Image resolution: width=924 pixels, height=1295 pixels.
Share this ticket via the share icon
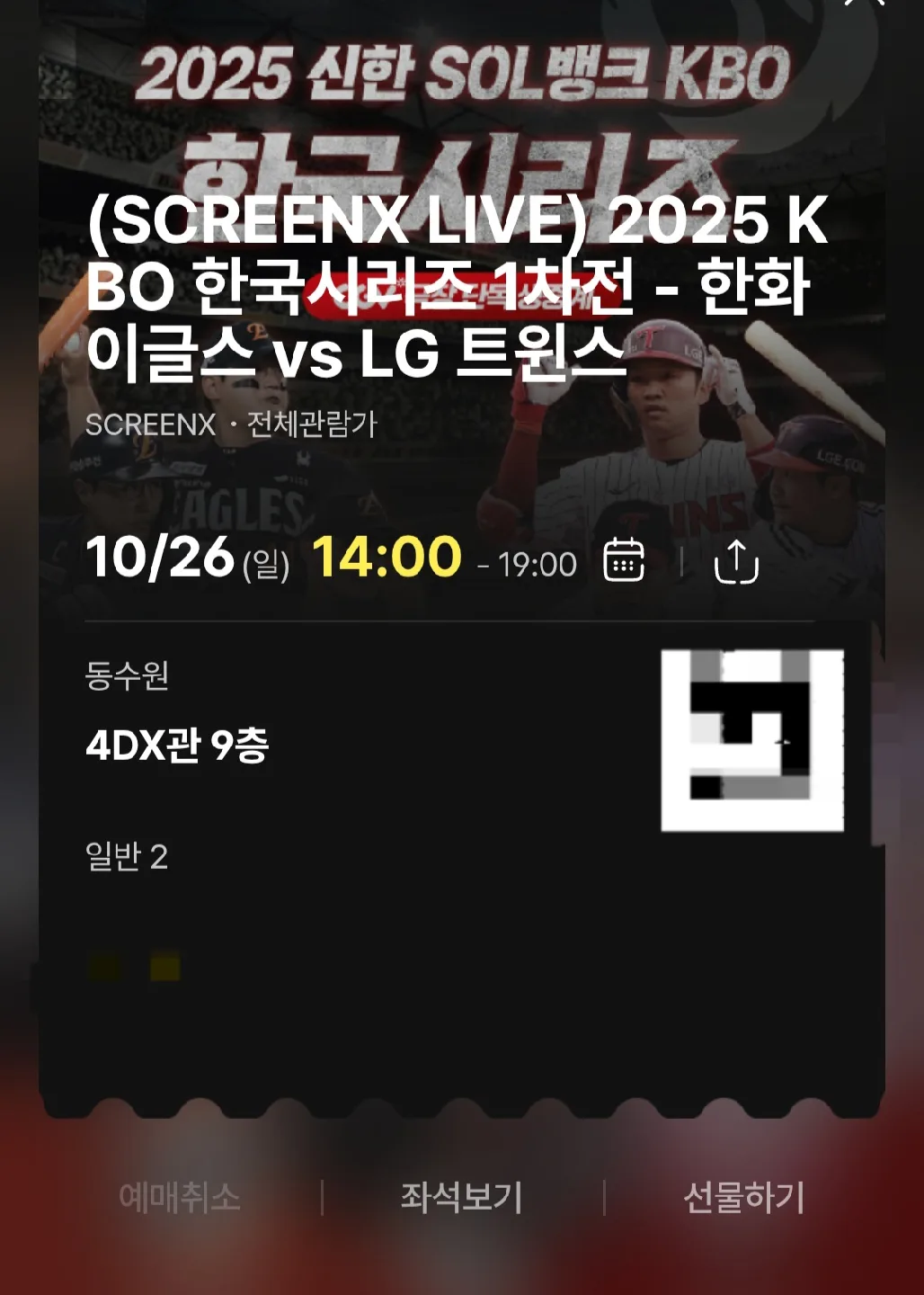click(x=736, y=561)
